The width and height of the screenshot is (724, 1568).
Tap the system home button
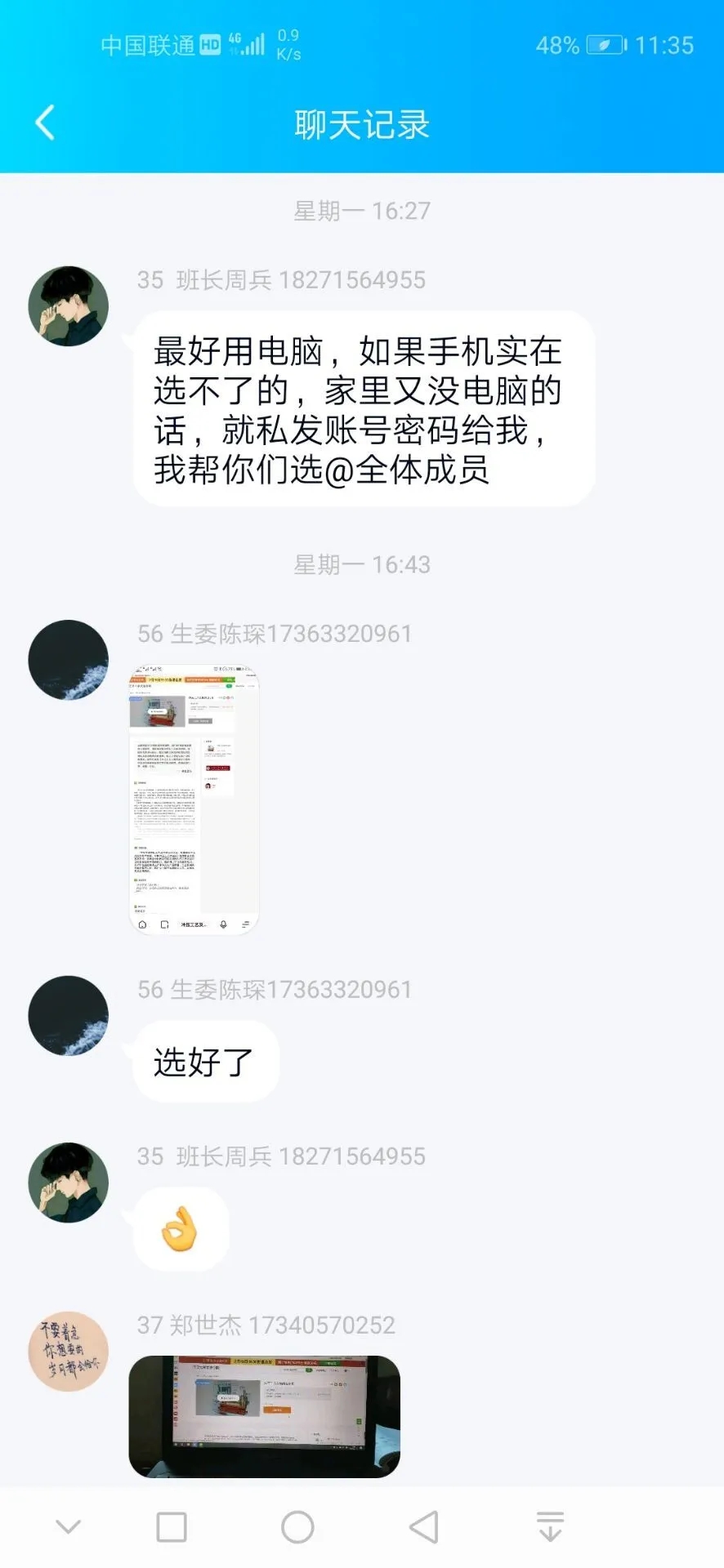click(297, 1526)
